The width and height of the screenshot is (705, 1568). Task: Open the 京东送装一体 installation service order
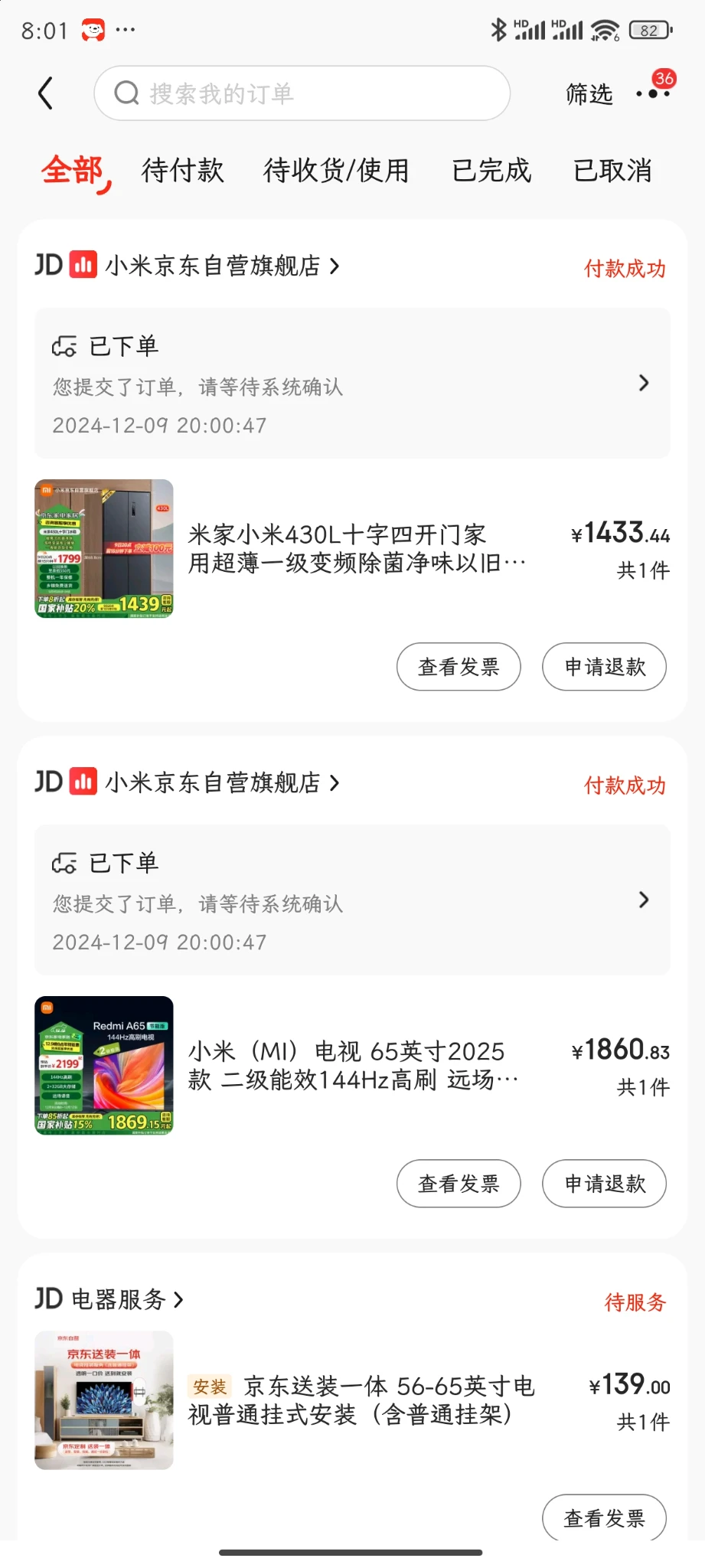pos(361,1400)
